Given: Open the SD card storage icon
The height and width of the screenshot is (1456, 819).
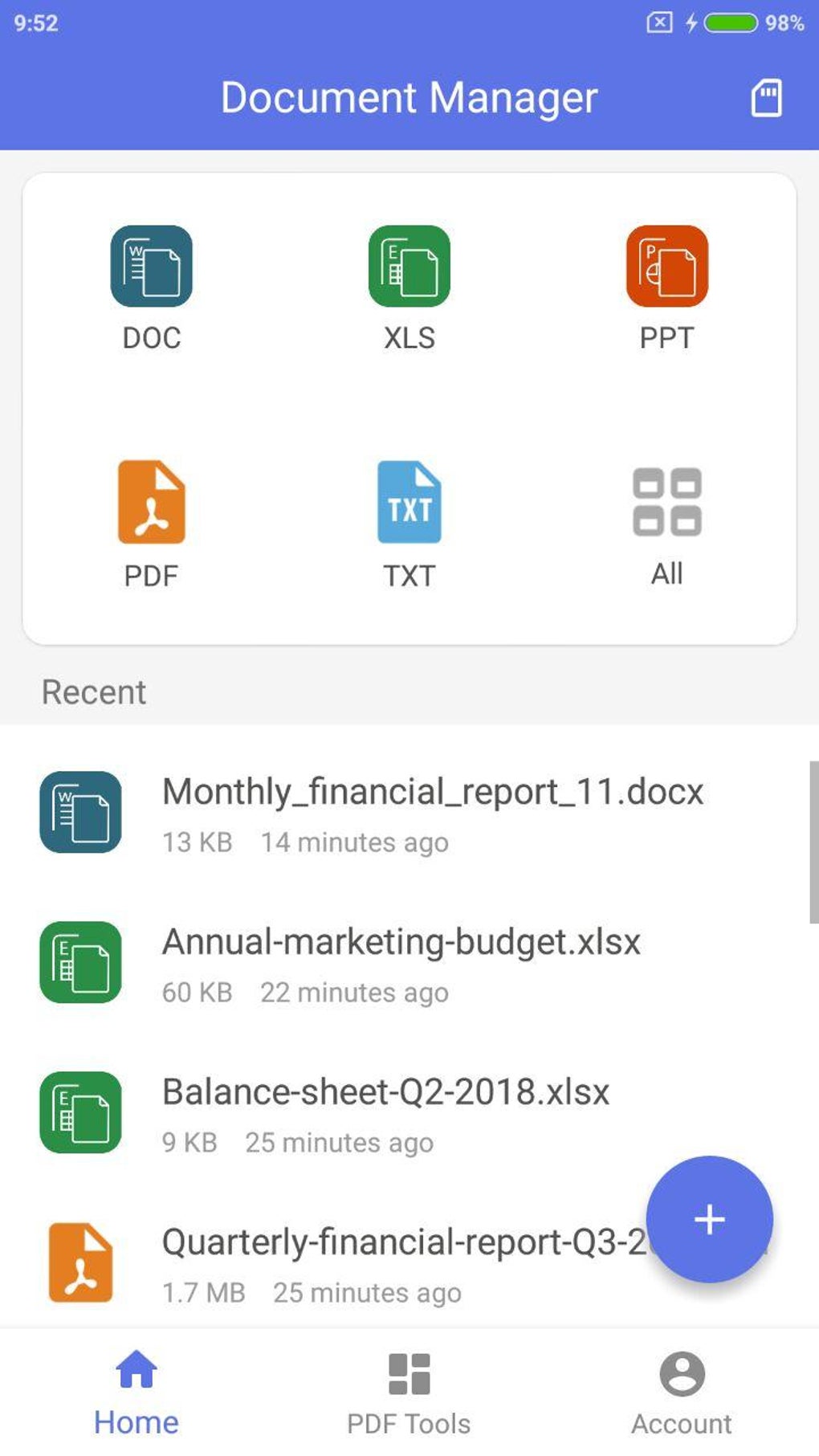Looking at the screenshot, I should 766,97.
